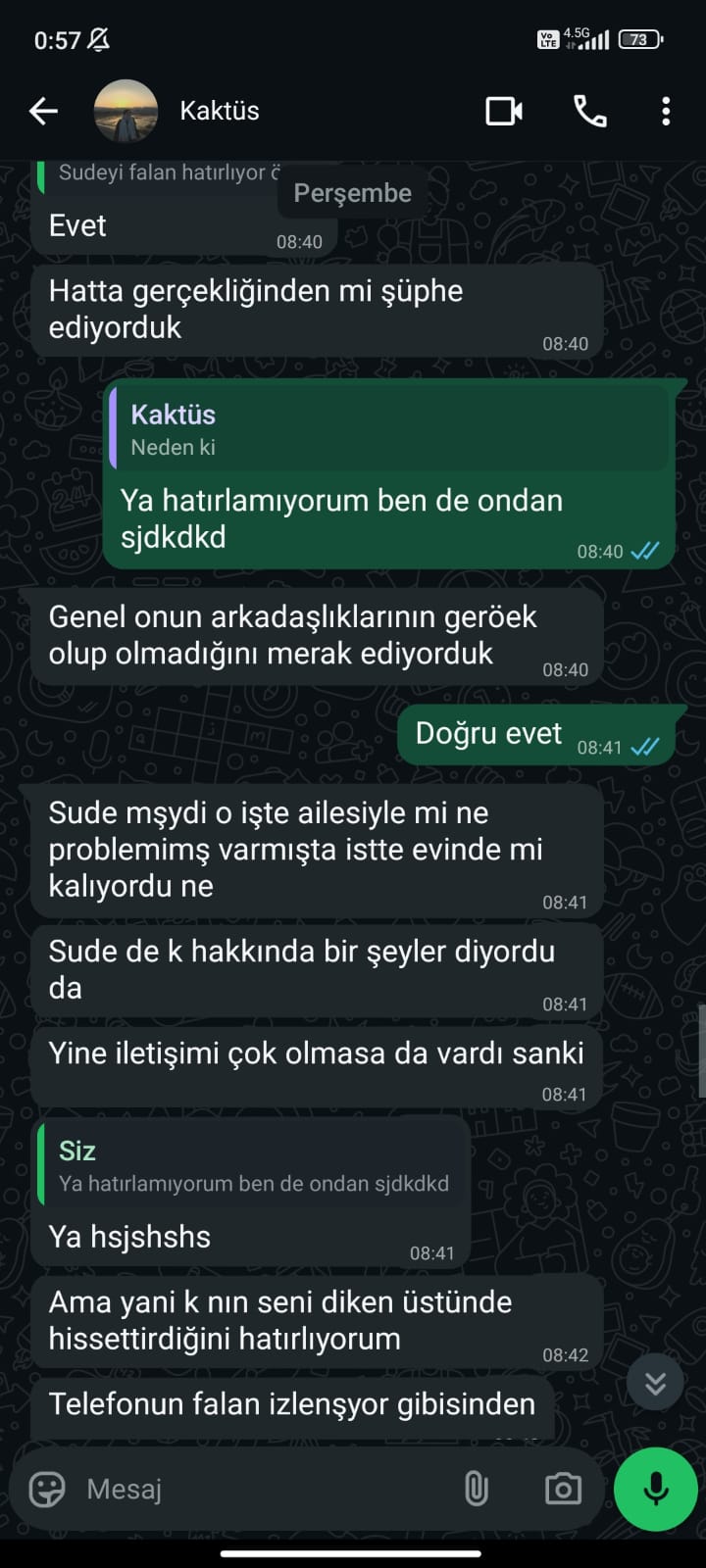Jump to the latest messages

click(655, 1382)
